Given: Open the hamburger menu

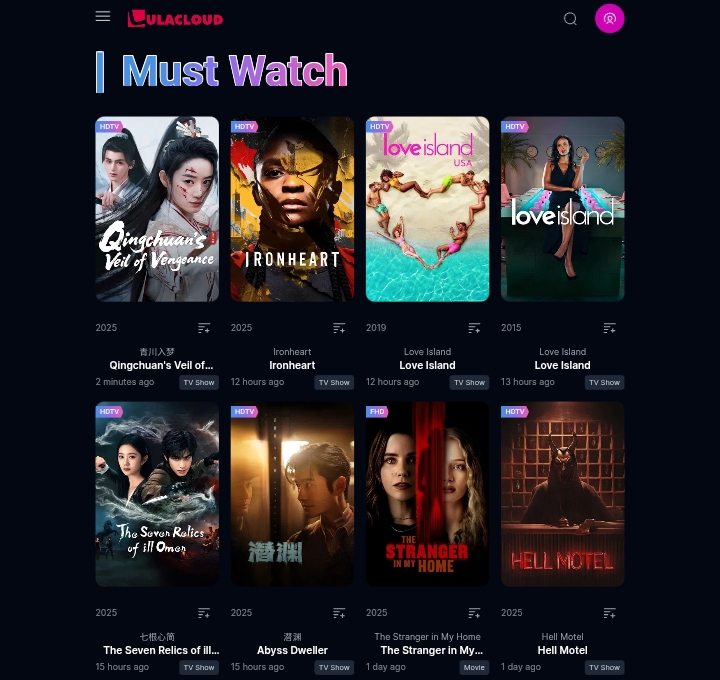Looking at the screenshot, I should coord(103,16).
